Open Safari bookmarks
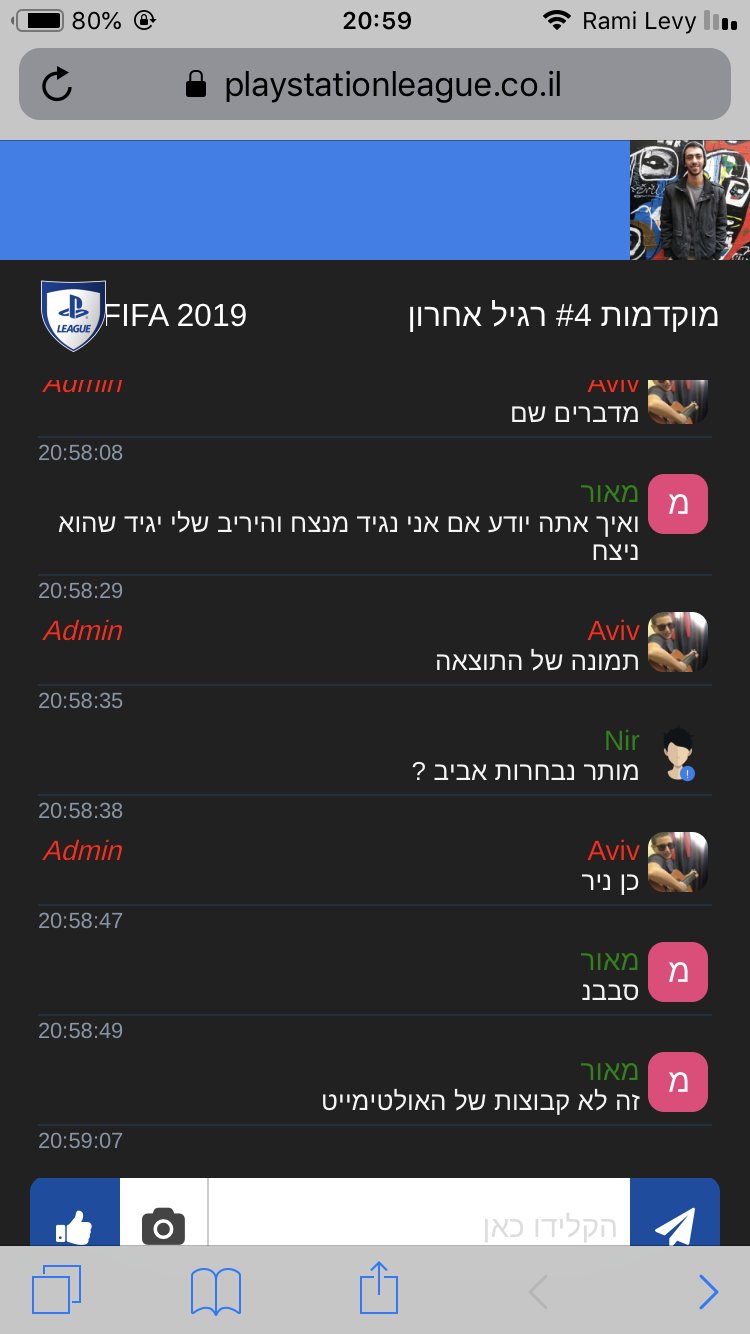Image resolution: width=750 pixels, height=1334 pixels. tap(215, 1291)
